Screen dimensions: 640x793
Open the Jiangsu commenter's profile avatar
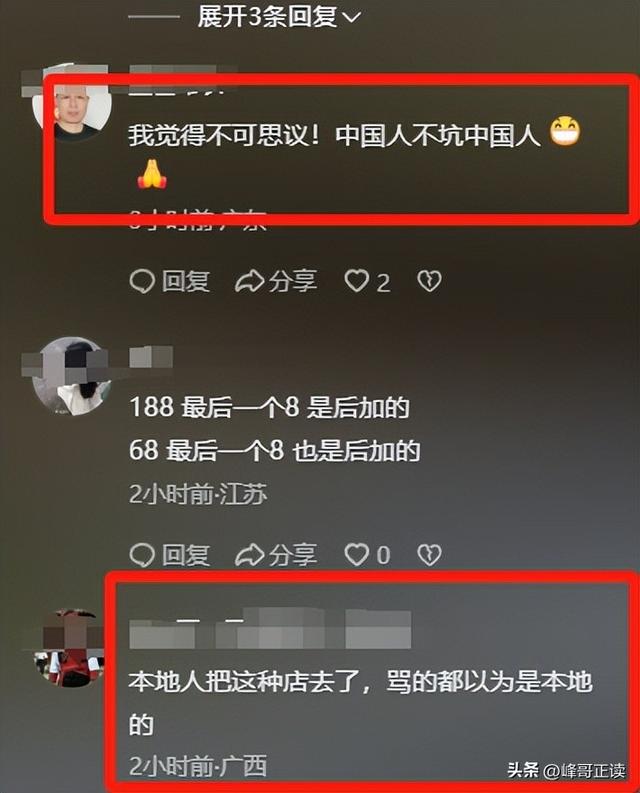(x=71, y=376)
